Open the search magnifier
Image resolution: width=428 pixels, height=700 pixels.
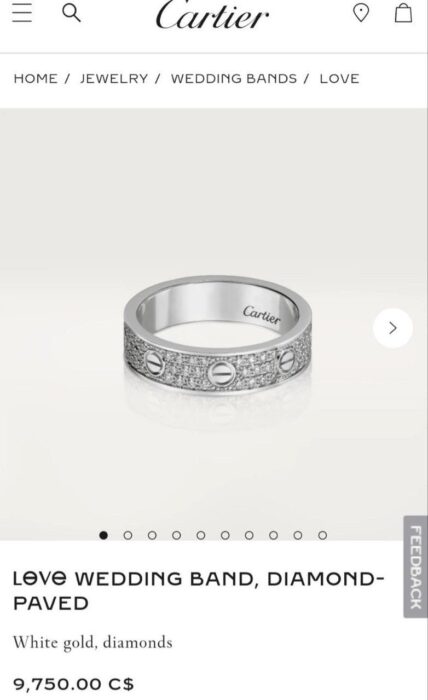[71, 13]
